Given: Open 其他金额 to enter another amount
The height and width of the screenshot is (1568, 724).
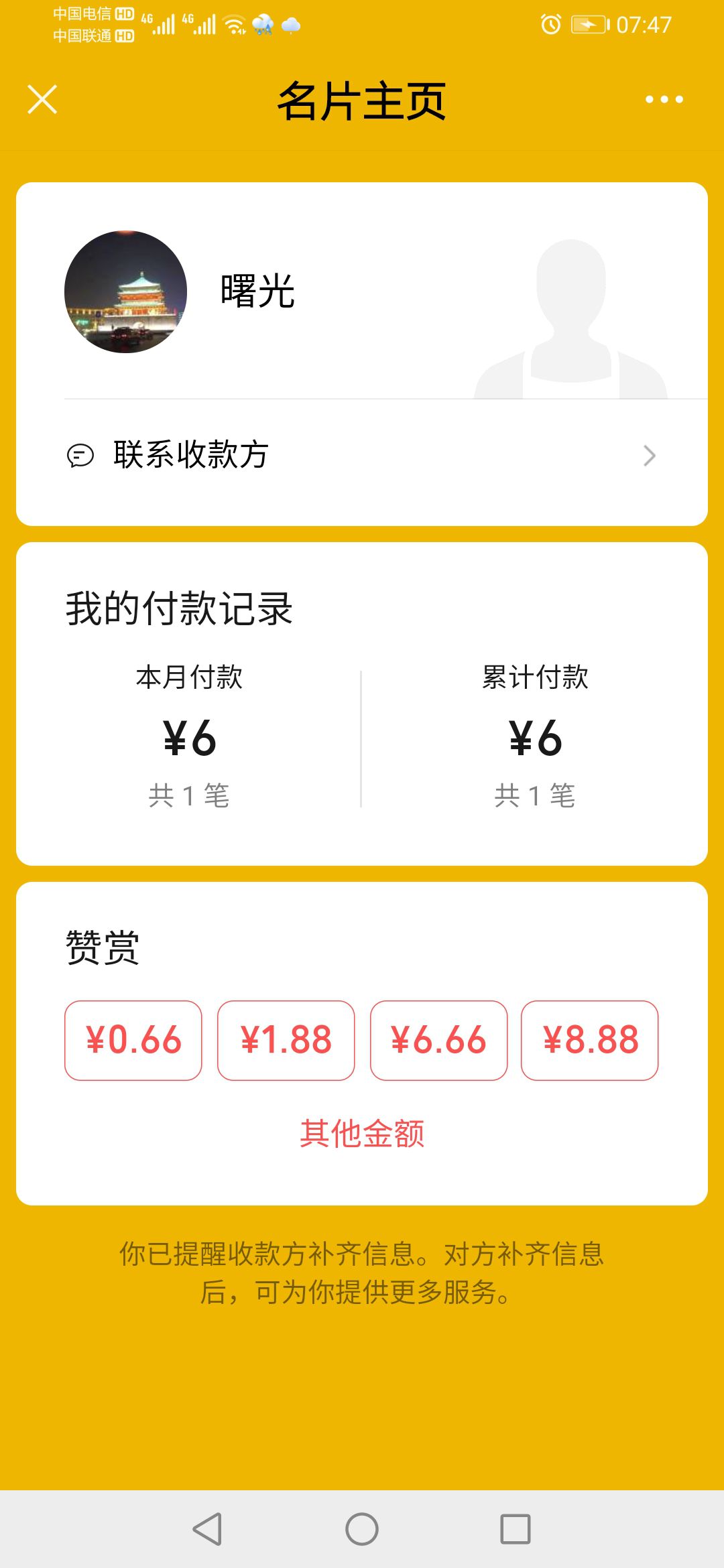Looking at the screenshot, I should [362, 1134].
